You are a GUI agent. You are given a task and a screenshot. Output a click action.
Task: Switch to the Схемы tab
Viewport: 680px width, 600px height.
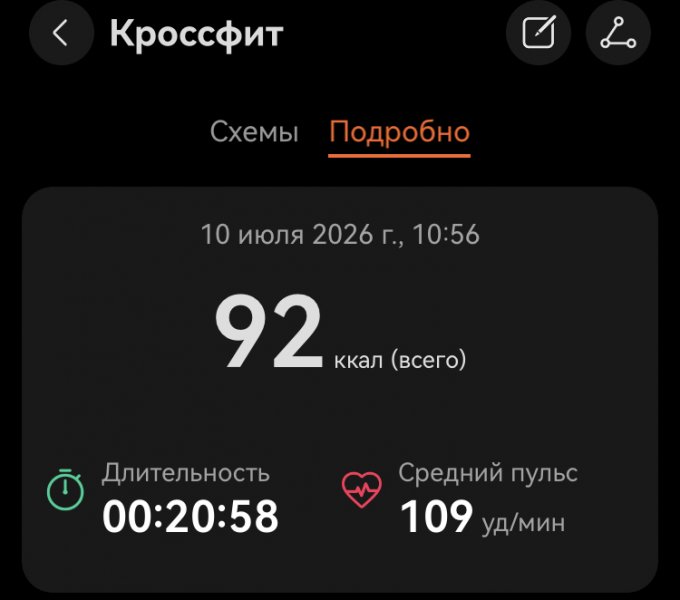(254, 132)
